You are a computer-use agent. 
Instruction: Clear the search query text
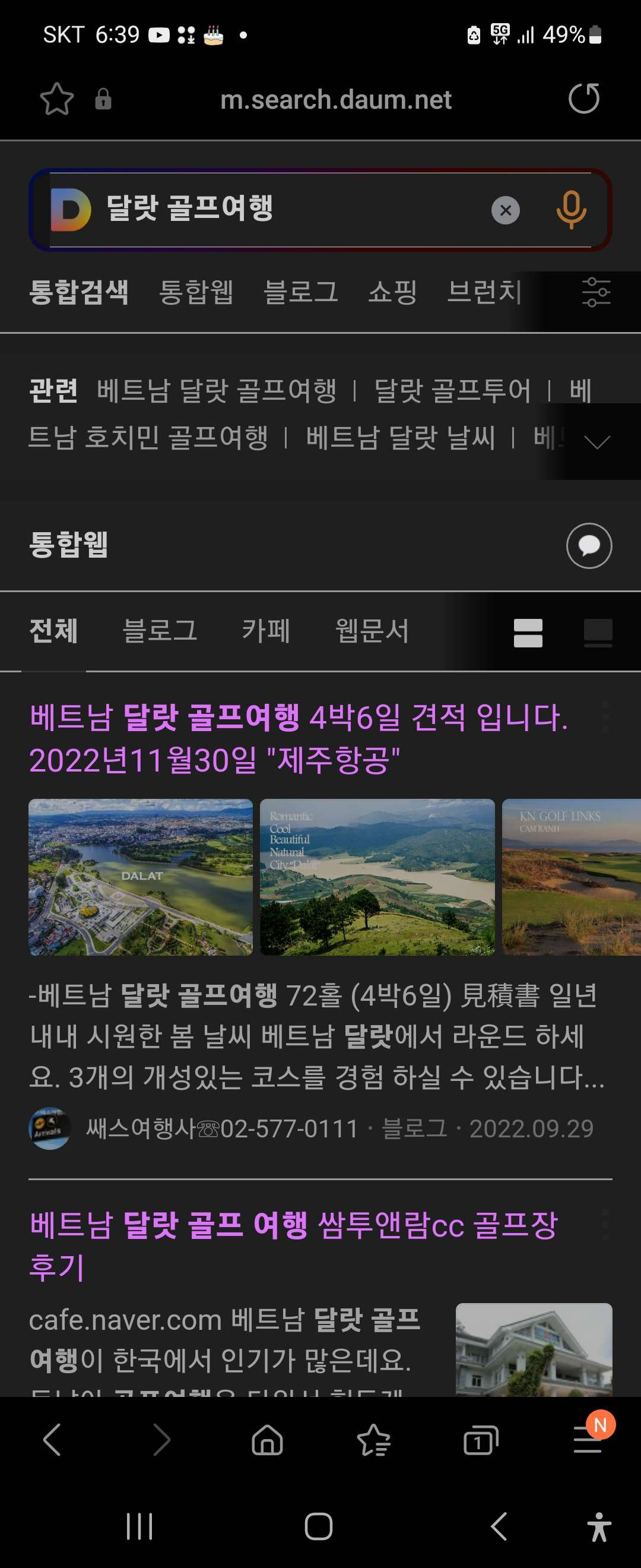pyautogui.click(x=505, y=211)
